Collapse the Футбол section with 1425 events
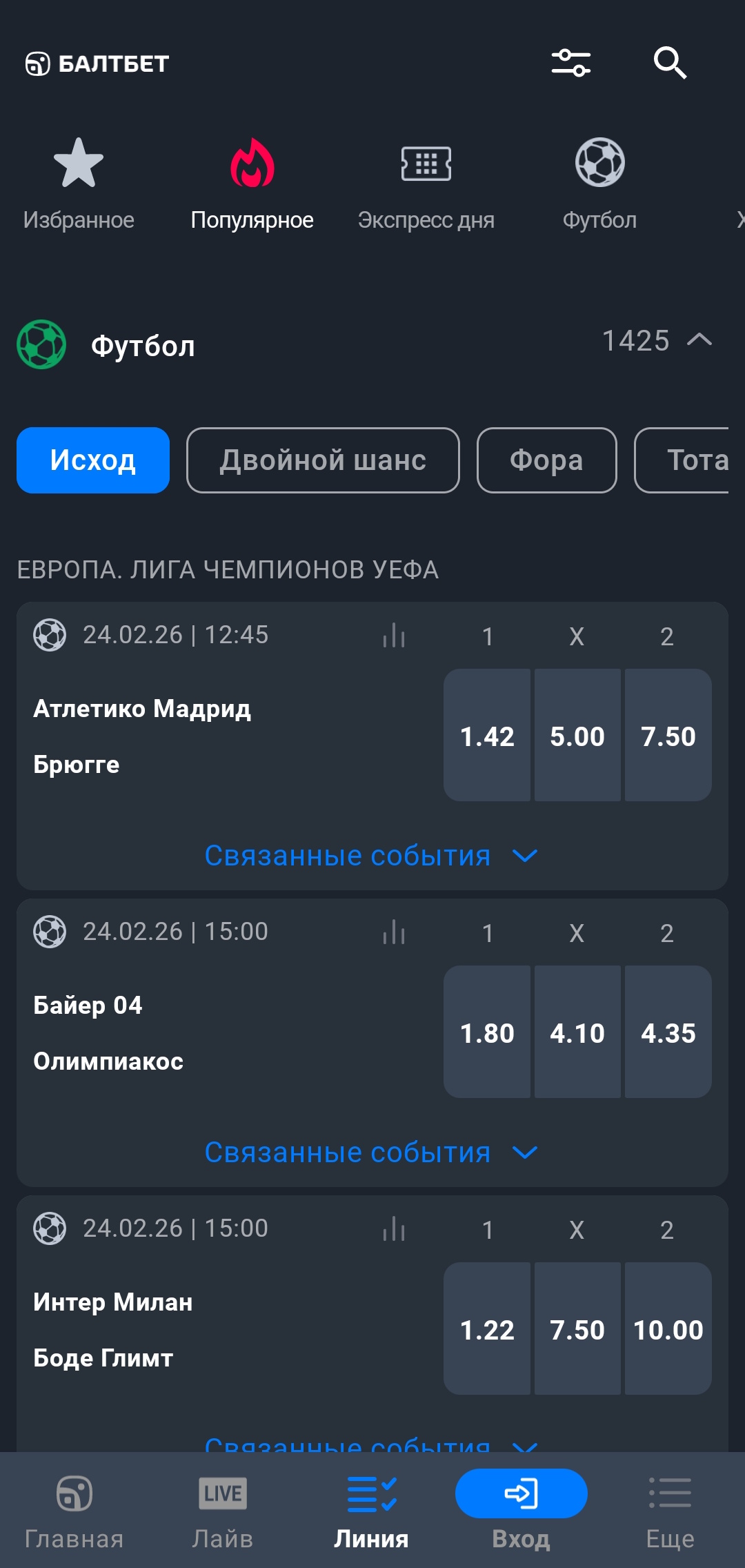 coord(699,340)
